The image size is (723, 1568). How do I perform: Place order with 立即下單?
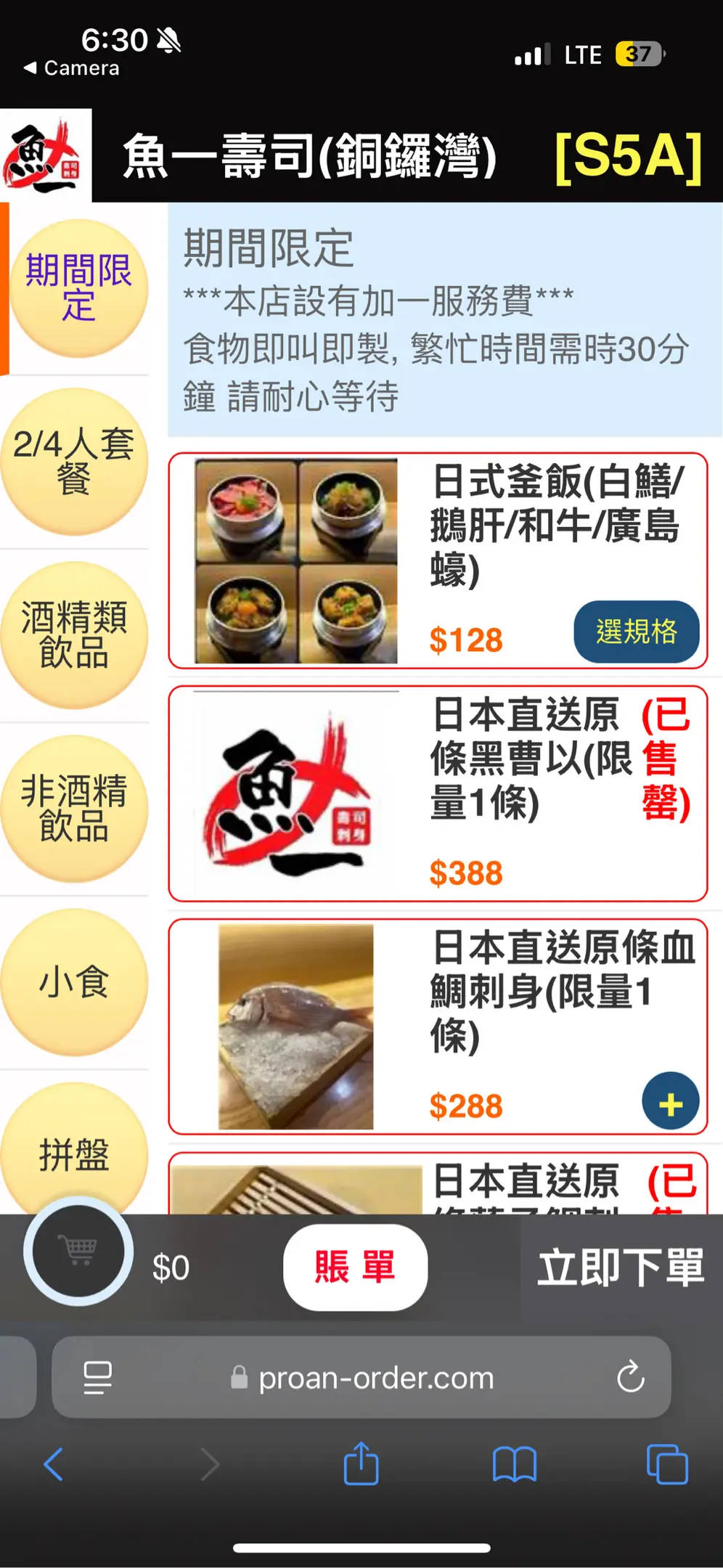tap(621, 1267)
